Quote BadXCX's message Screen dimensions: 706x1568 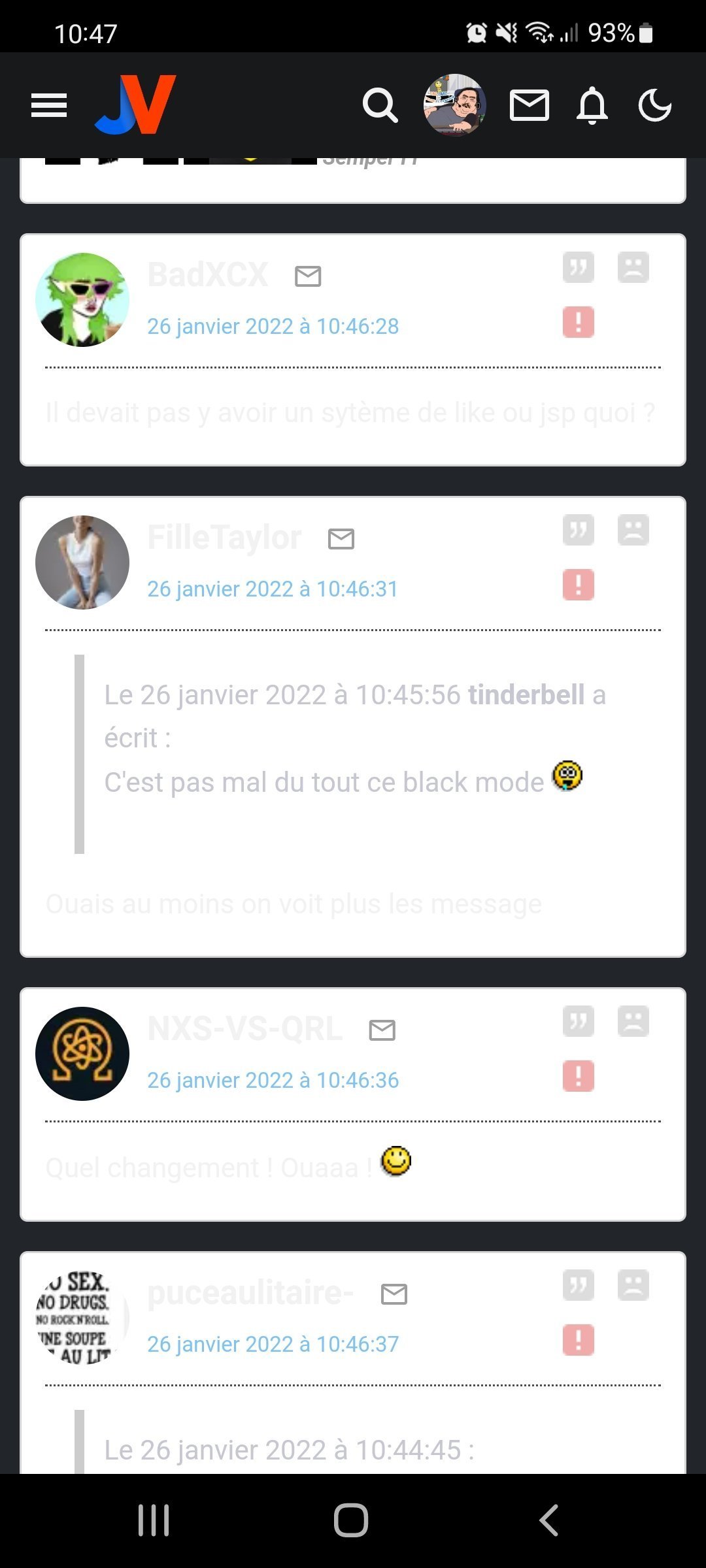click(579, 267)
